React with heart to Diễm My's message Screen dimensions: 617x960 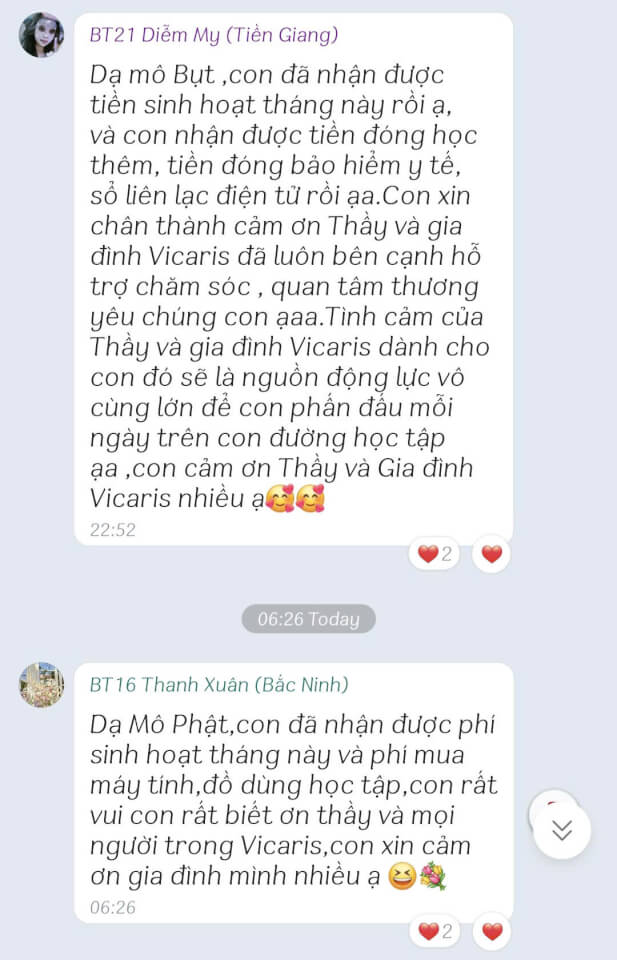492,554
